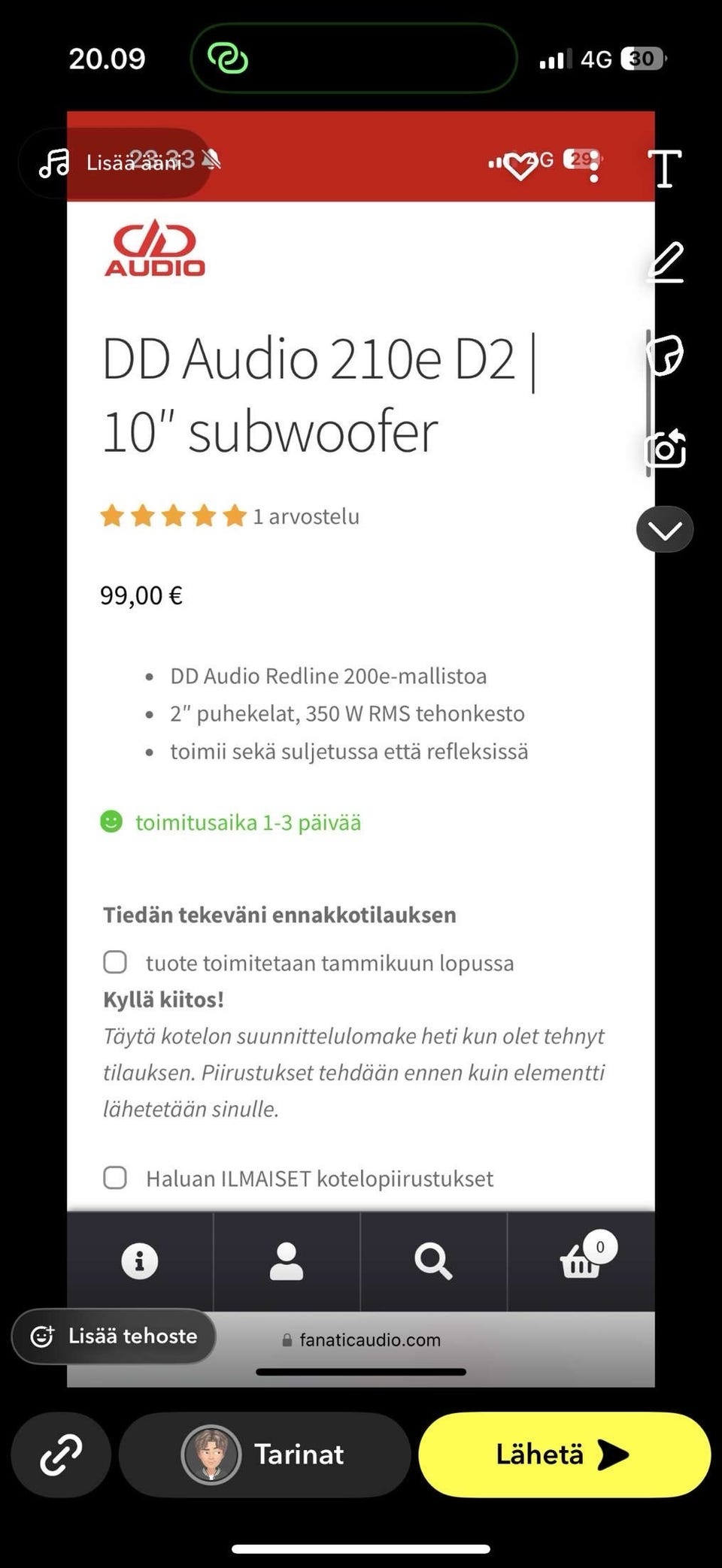Tap the profile avatar next to Tarinat

pyautogui.click(x=213, y=1455)
